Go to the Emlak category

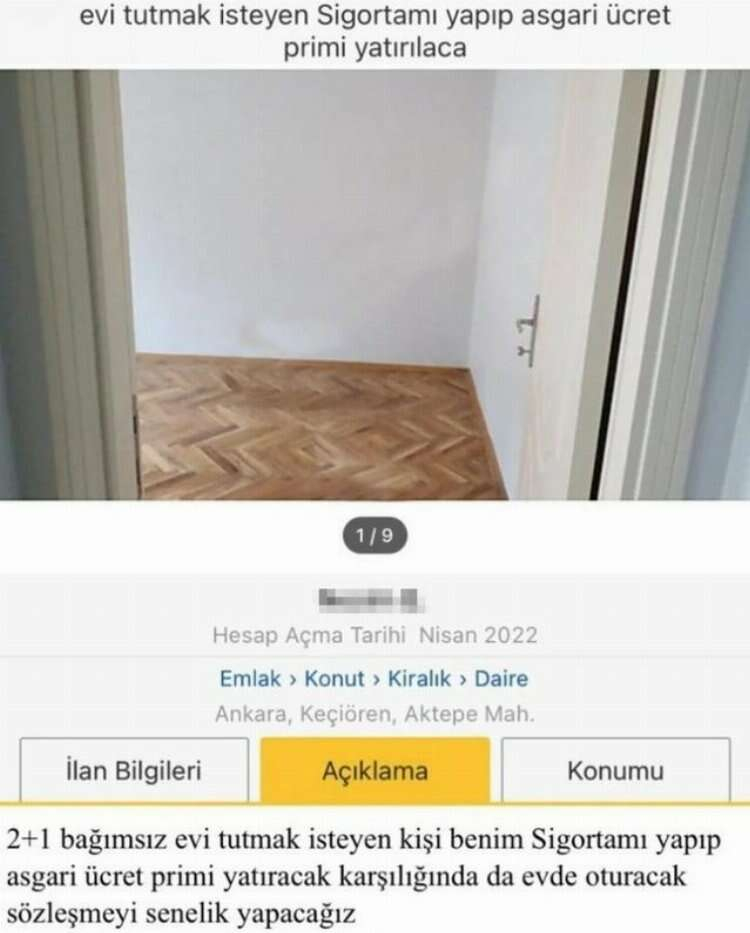250,678
